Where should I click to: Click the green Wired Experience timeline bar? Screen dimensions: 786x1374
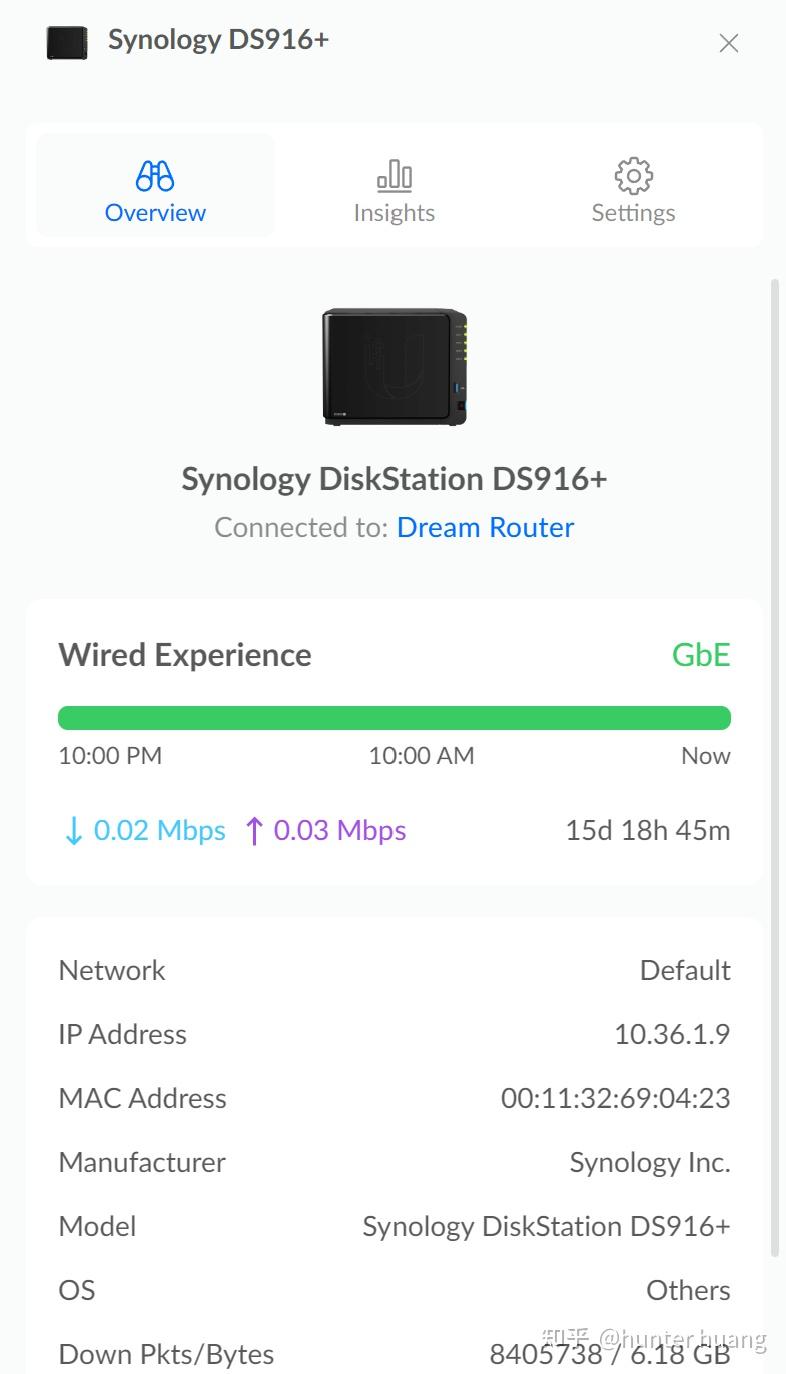(394, 716)
